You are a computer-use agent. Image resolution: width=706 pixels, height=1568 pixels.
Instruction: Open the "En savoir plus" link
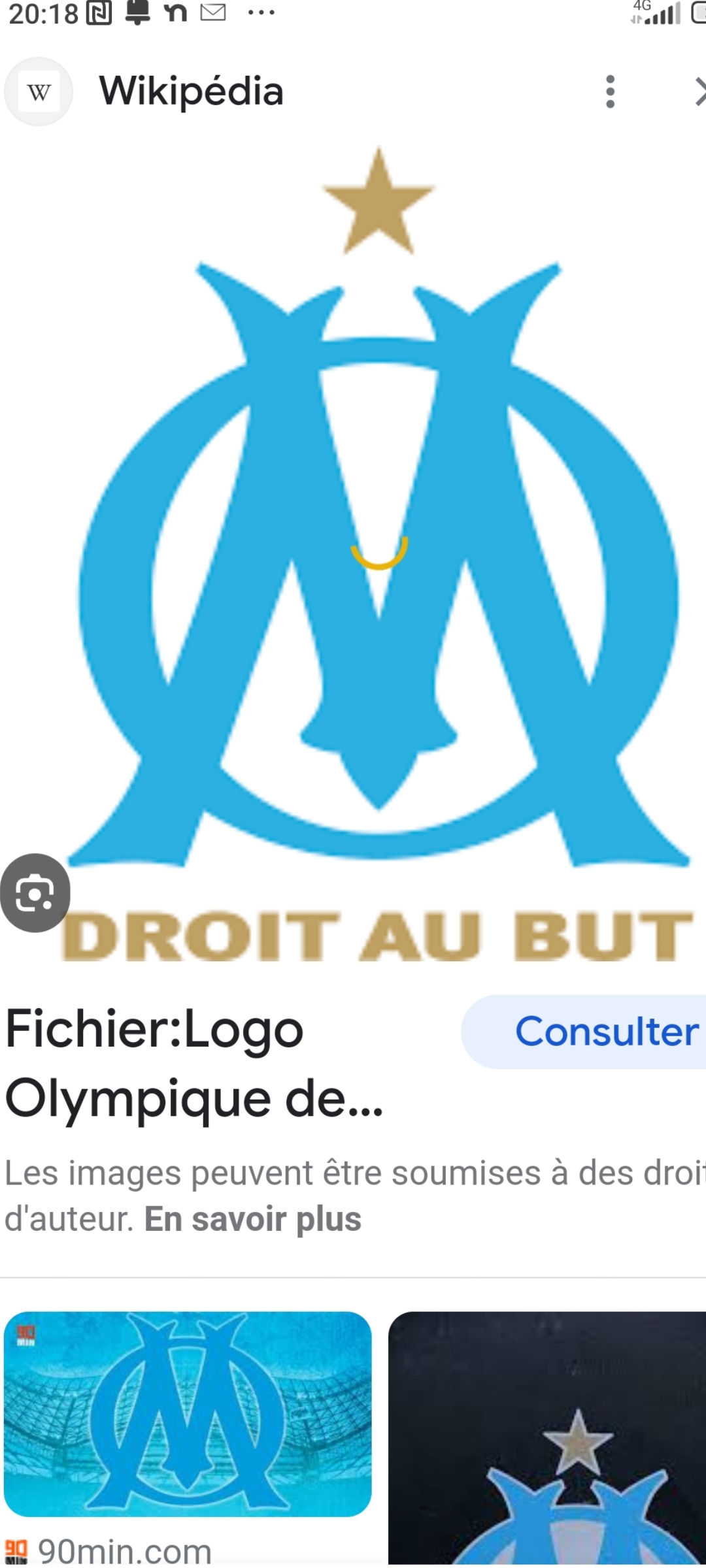pyautogui.click(x=252, y=1219)
